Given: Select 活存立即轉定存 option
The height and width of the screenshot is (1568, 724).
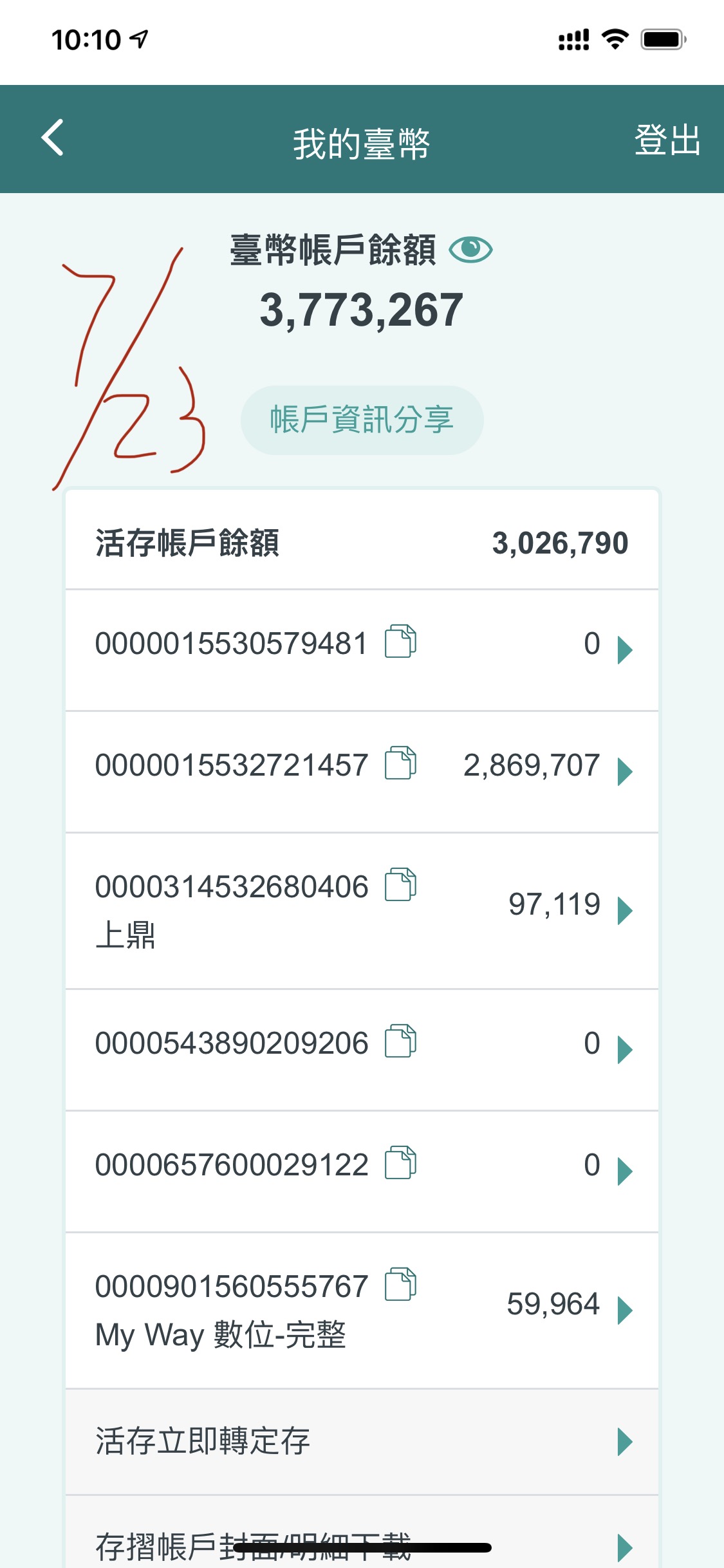Looking at the screenshot, I should [x=362, y=1442].
